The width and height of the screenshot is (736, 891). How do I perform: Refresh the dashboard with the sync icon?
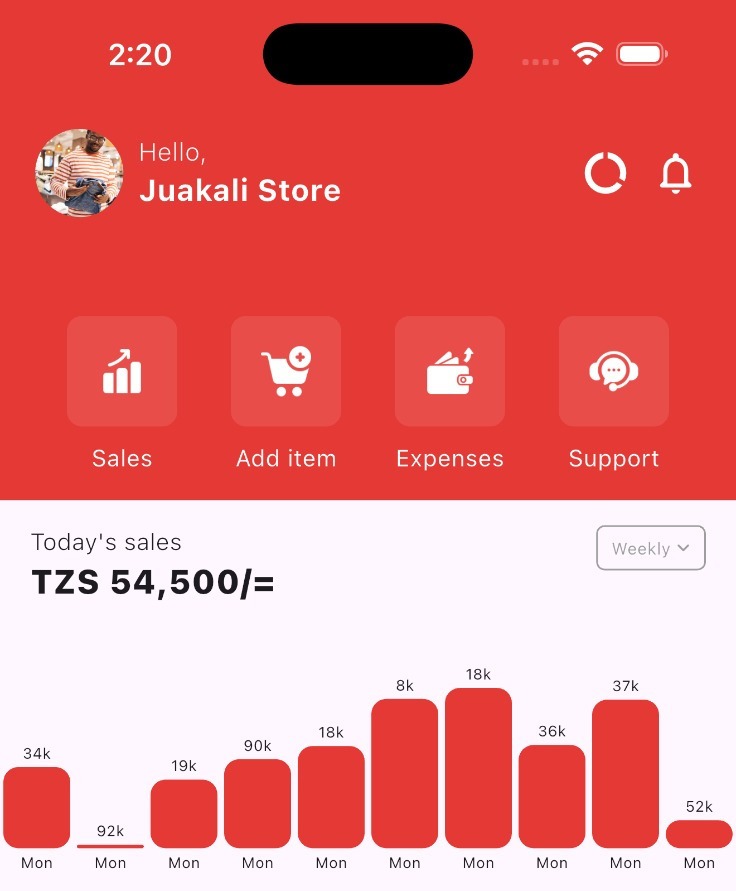point(605,173)
